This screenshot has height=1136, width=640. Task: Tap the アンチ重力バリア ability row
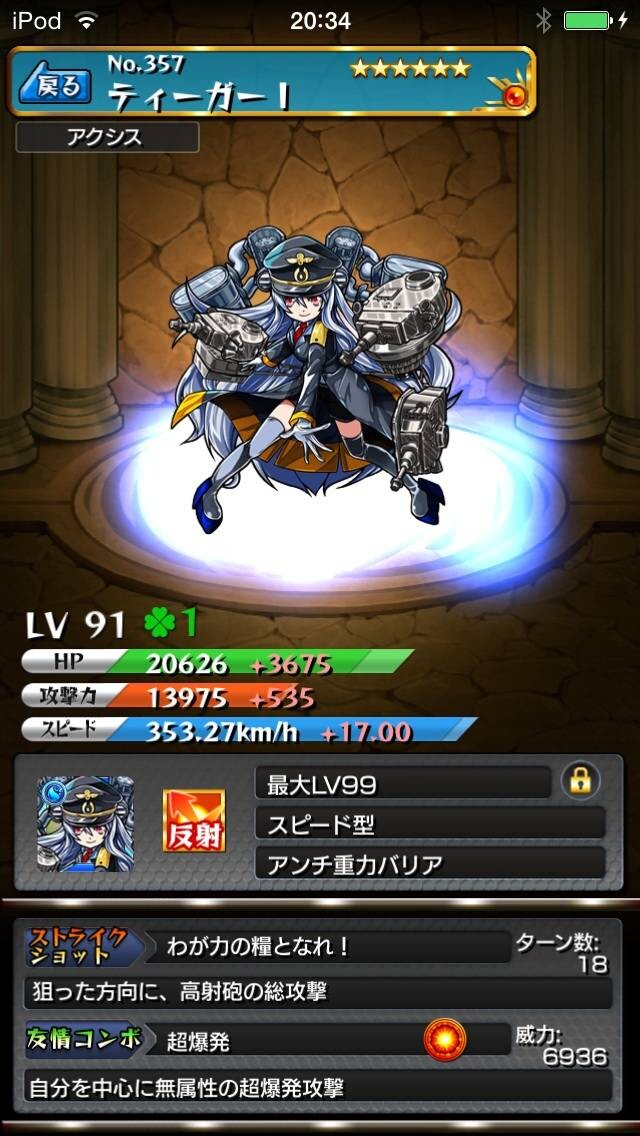[430, 864]
